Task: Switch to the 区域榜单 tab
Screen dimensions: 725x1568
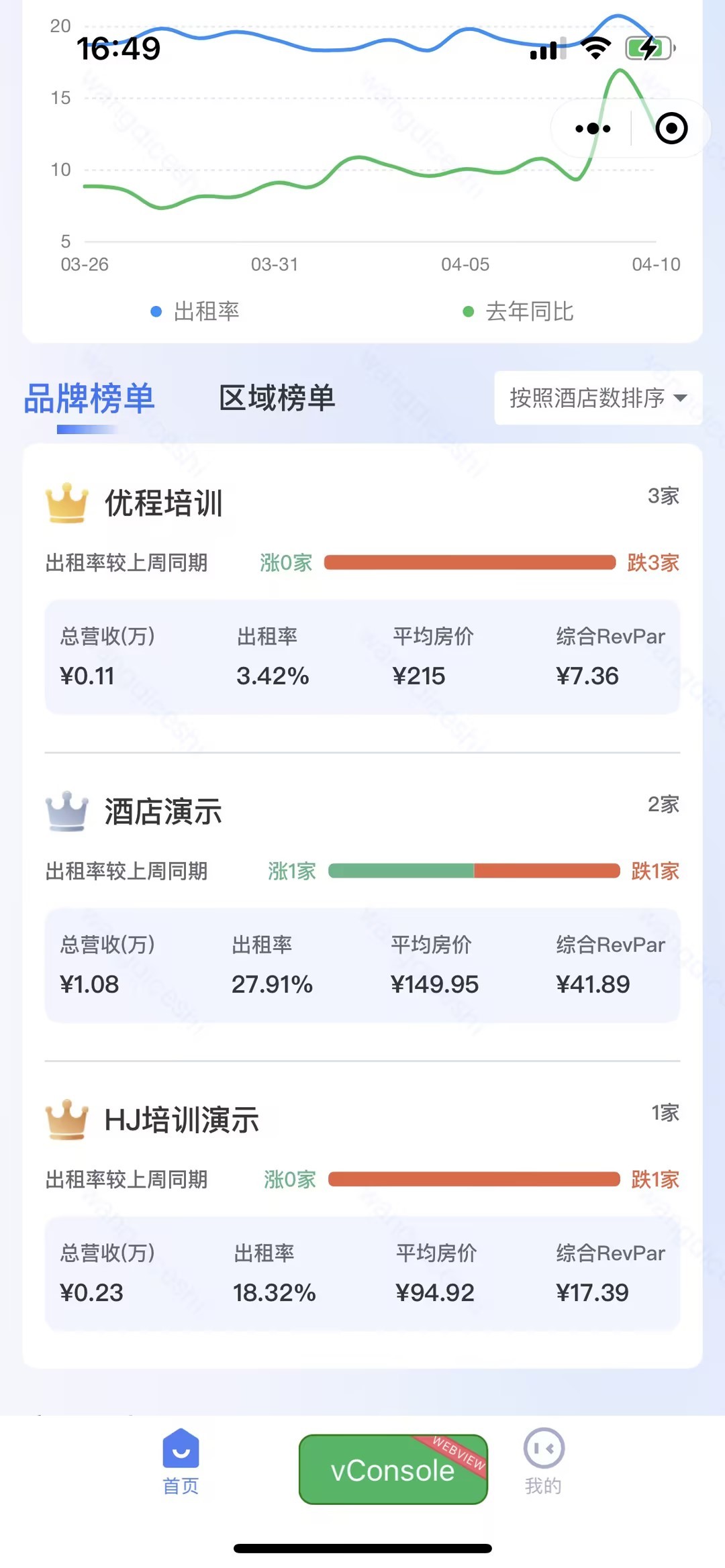Action: (277, 398)
